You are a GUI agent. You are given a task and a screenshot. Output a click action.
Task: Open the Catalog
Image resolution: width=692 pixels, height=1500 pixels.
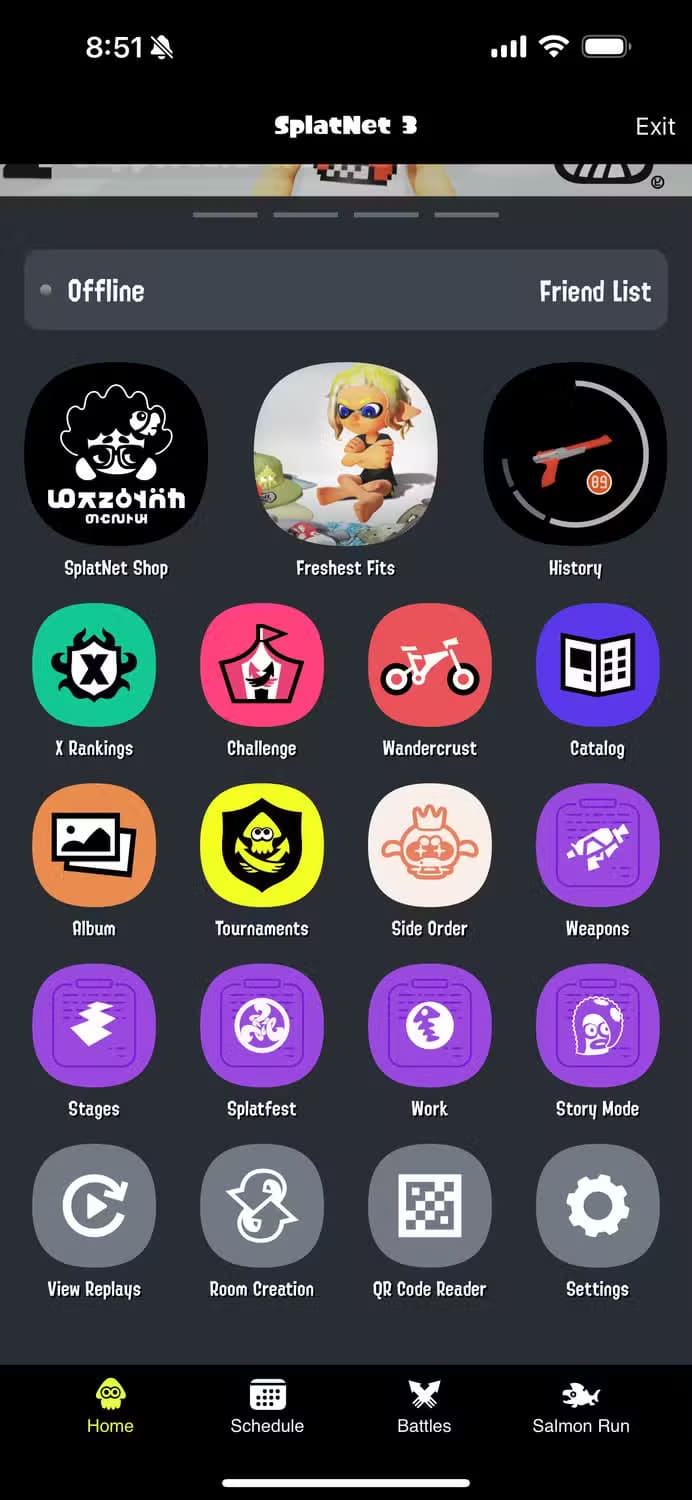[598, 665]
